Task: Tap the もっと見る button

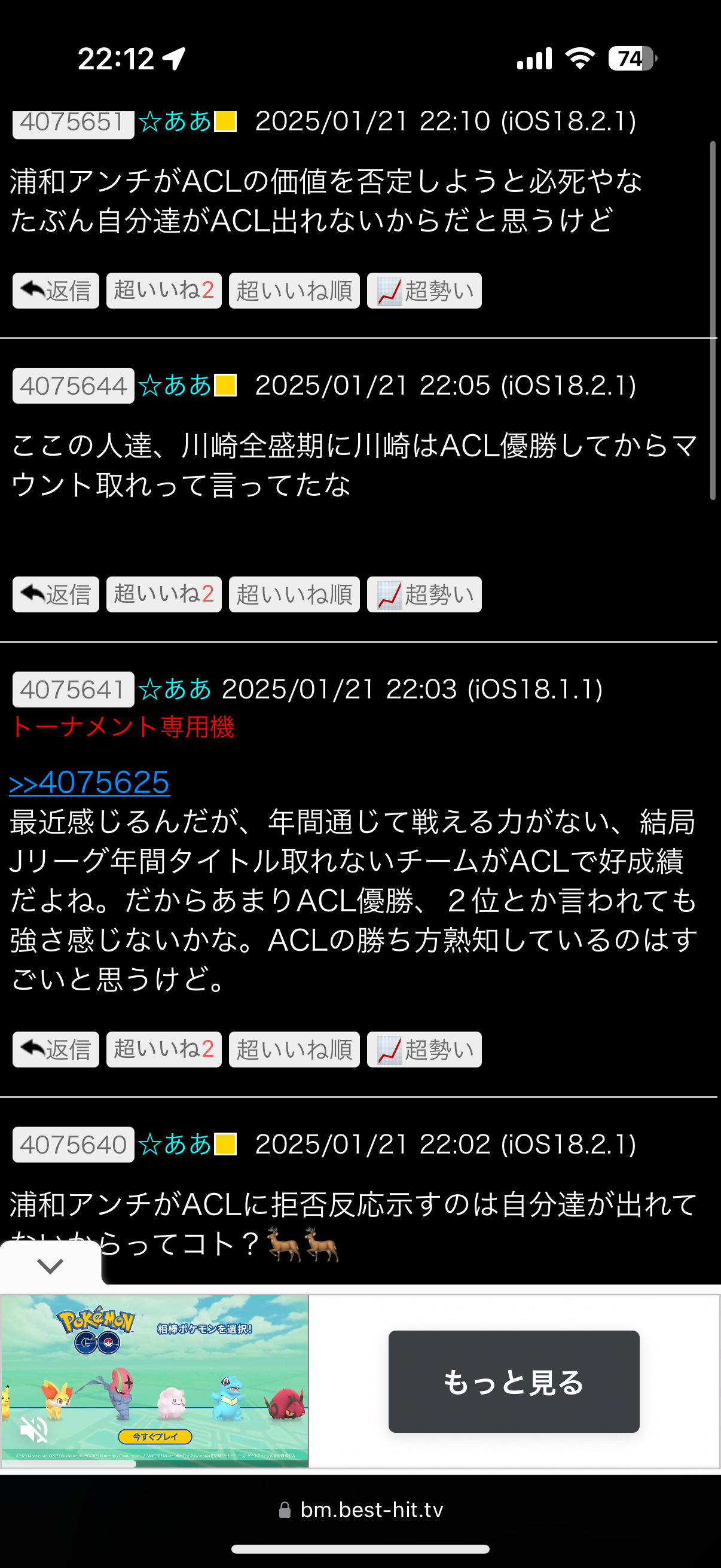Action: (514, 1382)
